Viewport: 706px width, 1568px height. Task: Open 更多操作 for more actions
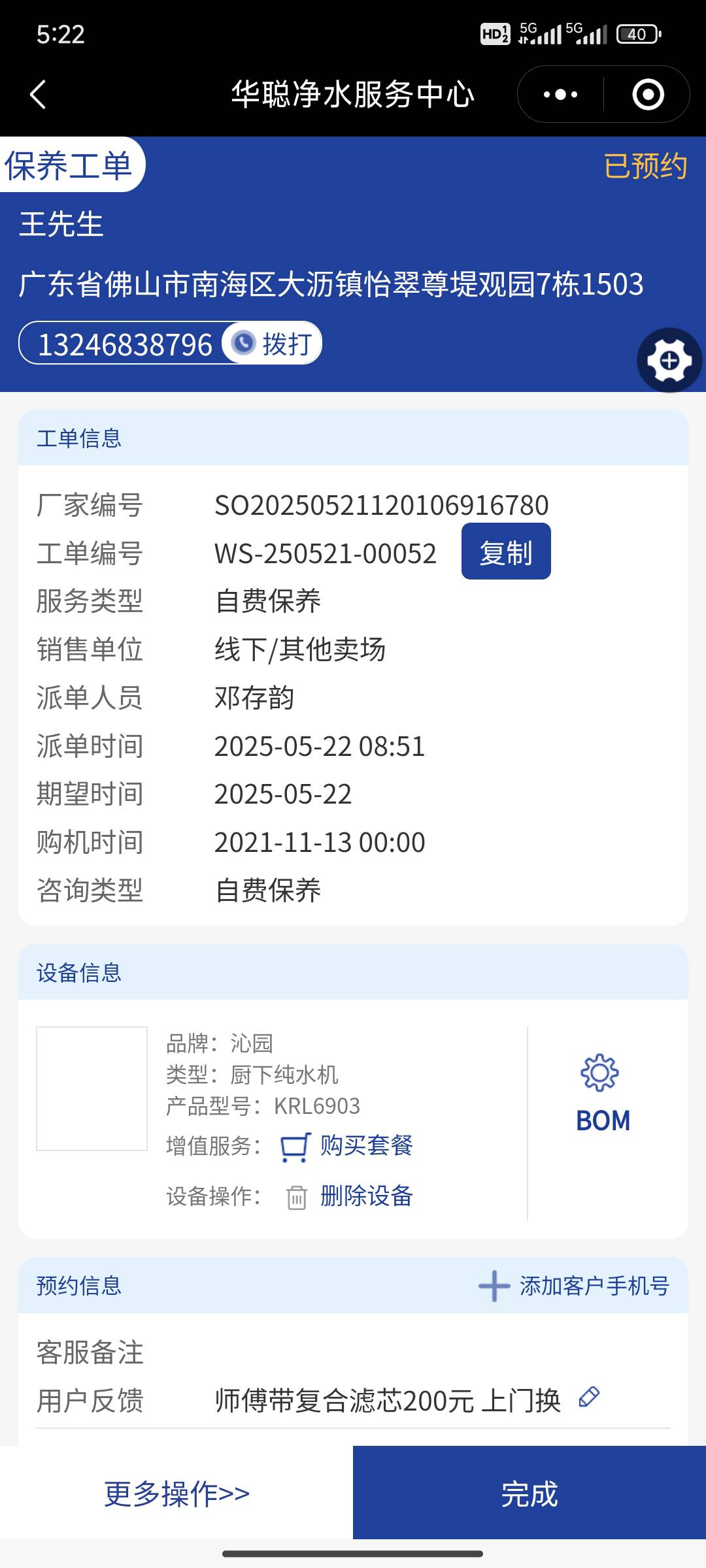click(x=176, y=1494)
